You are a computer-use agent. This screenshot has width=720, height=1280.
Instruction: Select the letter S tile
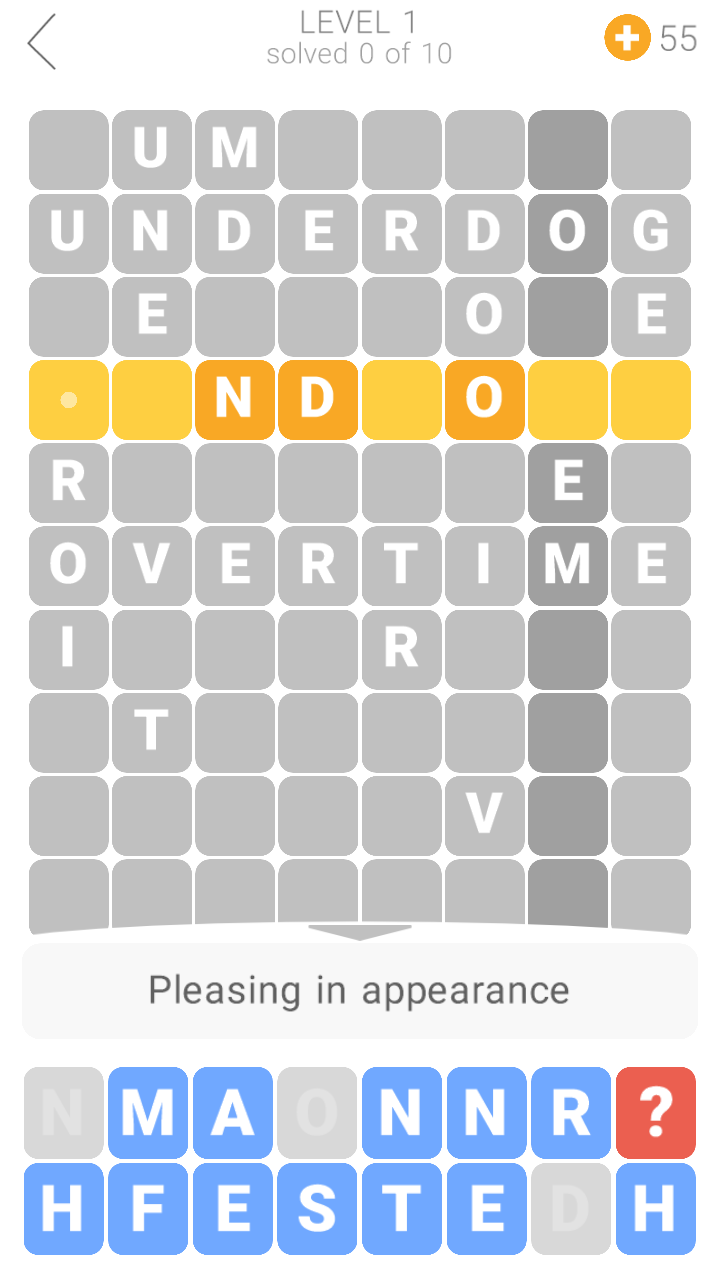pos(317,1209)
